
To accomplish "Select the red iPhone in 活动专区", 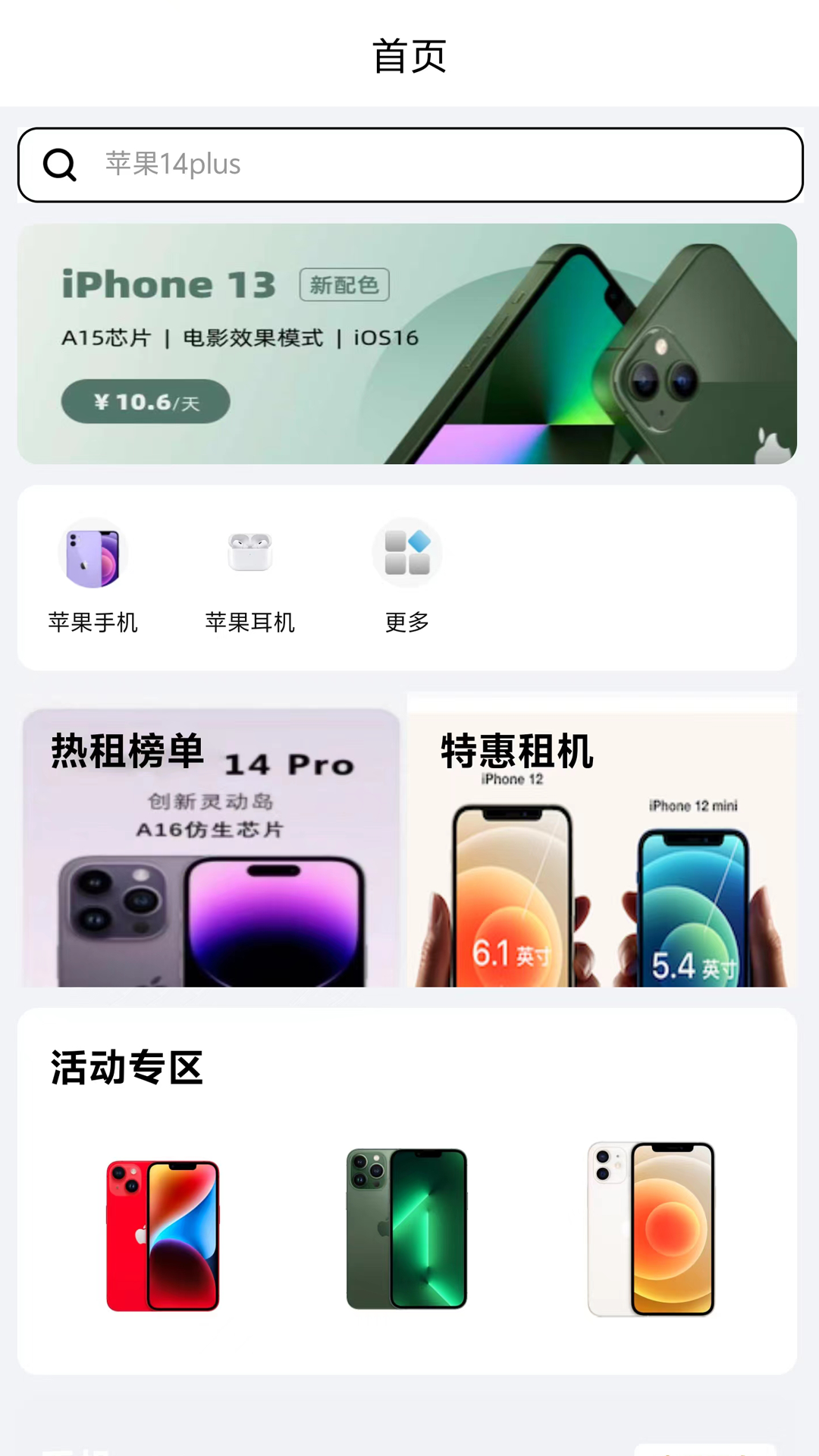I will coord(163,1235).
